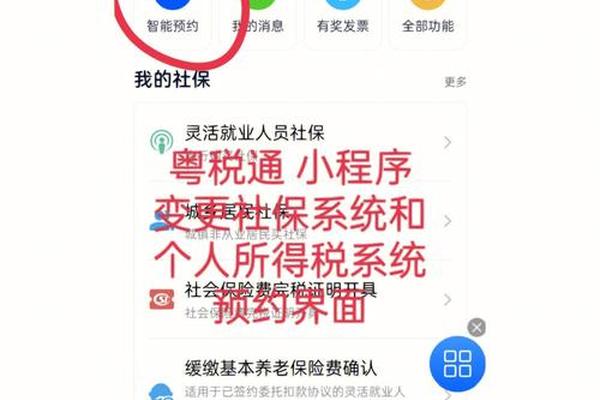
Task: Open the 智能预约 shortcut
Action: [172, 18]
